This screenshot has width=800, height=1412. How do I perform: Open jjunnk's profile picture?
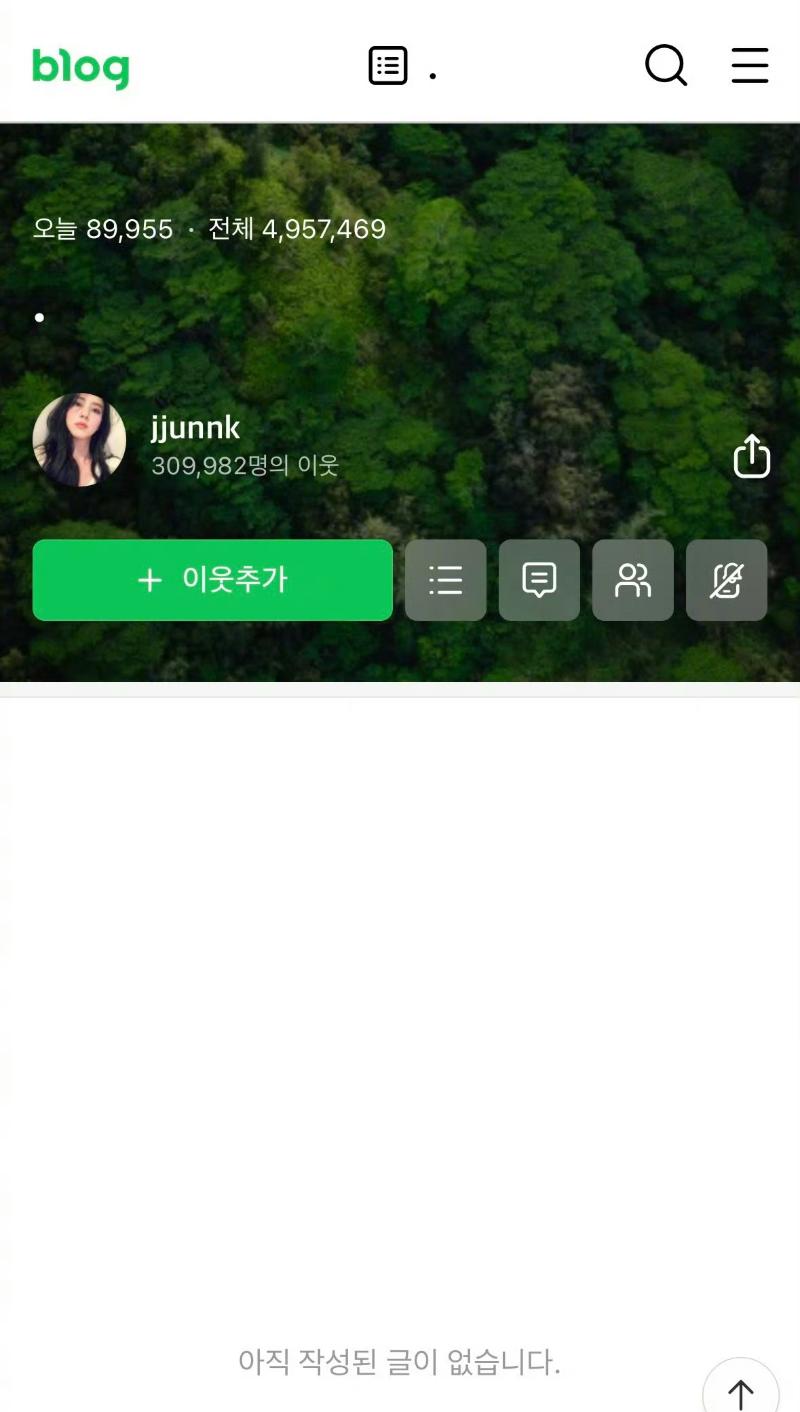coord(79,440)
